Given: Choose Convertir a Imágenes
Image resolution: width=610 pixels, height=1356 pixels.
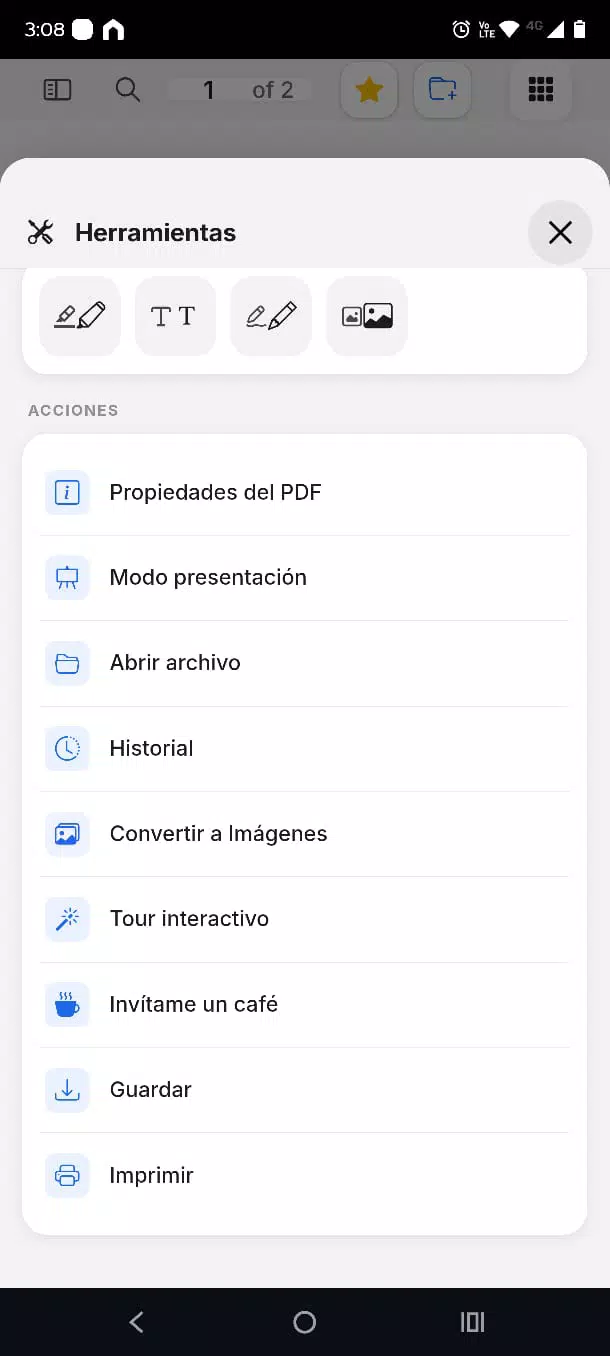Looking at the screenshot, I should (x=305, y=834).
